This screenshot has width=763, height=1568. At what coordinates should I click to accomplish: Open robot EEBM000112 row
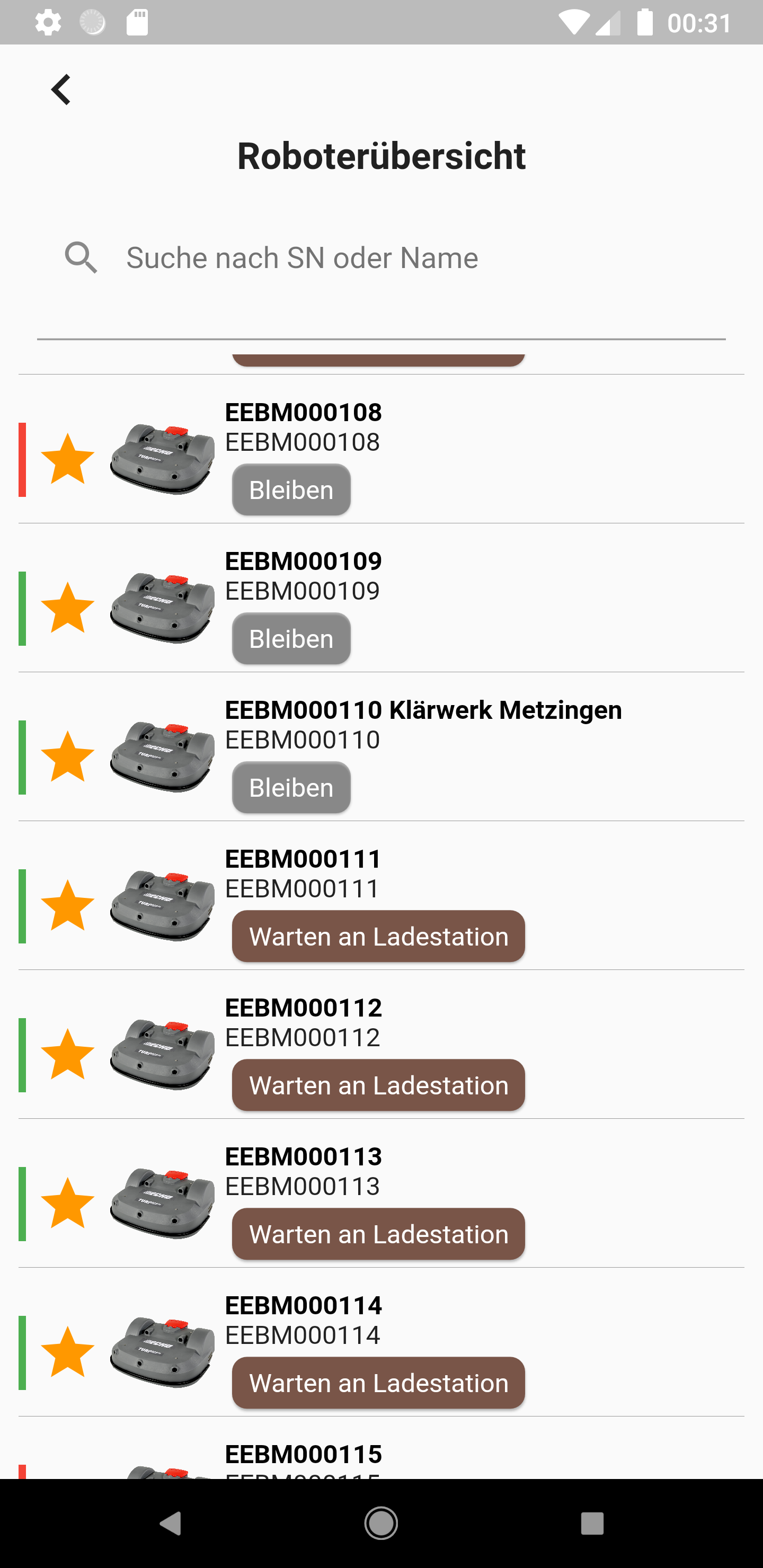pos(381,1045)
